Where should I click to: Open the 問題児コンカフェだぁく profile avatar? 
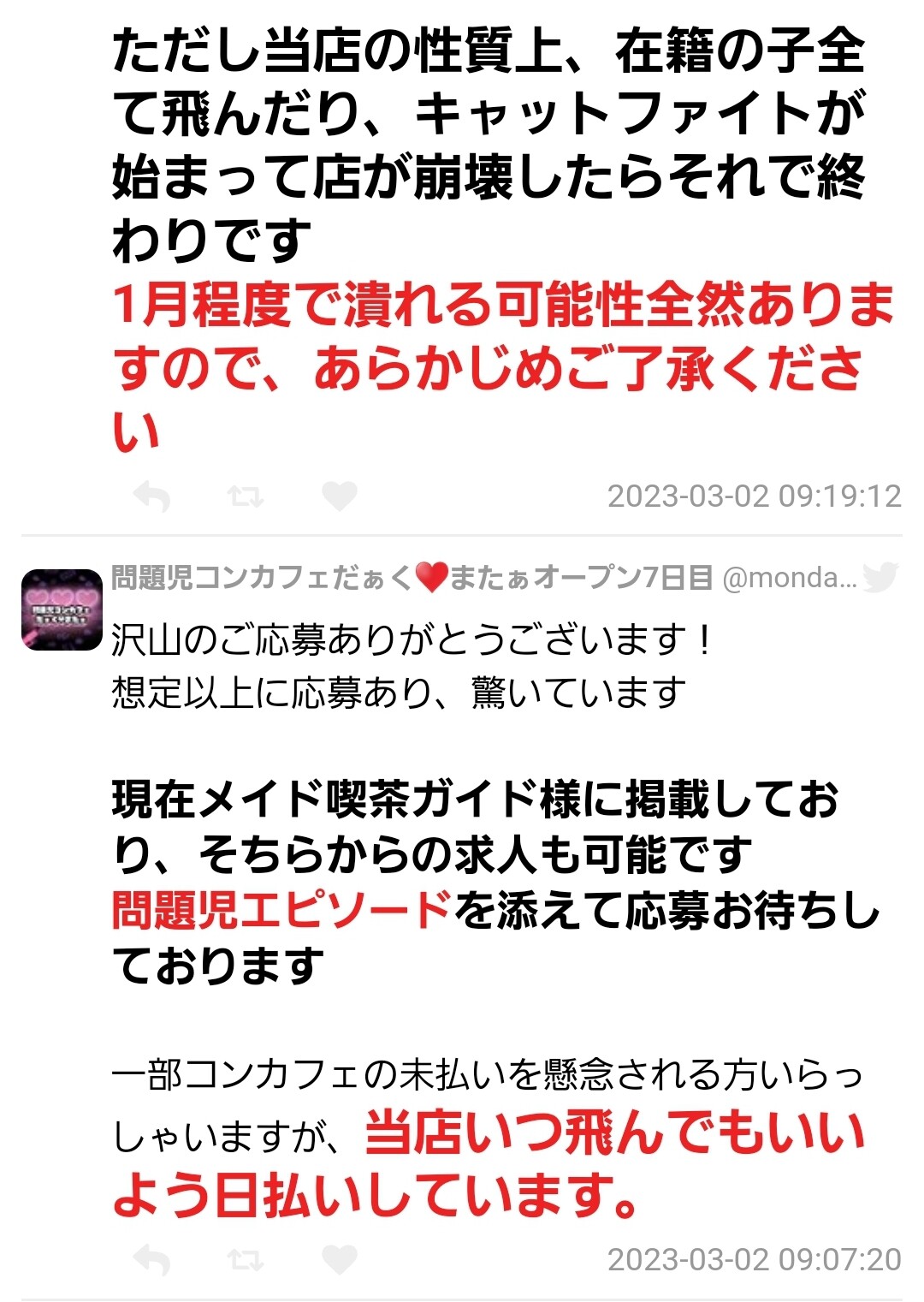(x=62, y=609)
